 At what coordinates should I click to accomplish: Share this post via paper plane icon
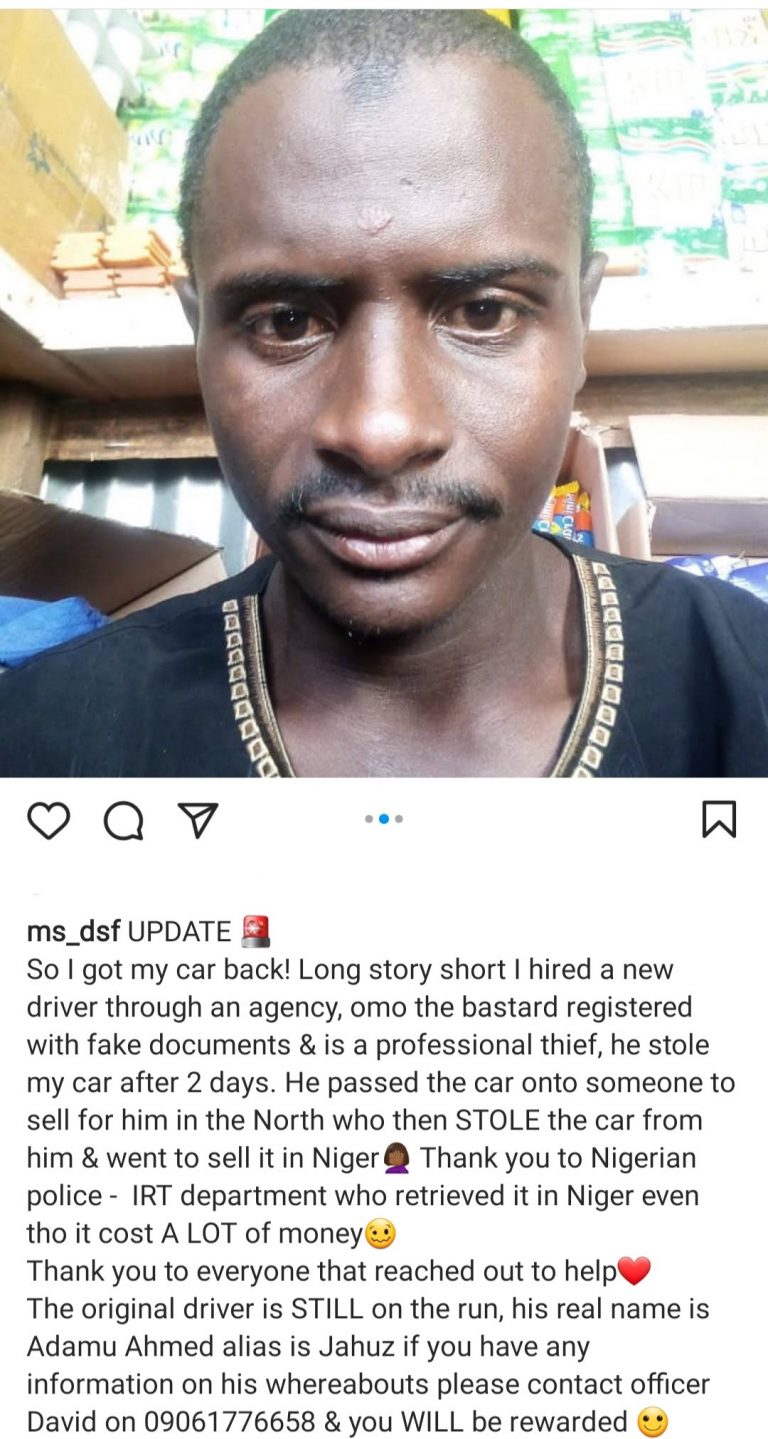[x=197, y=820]
